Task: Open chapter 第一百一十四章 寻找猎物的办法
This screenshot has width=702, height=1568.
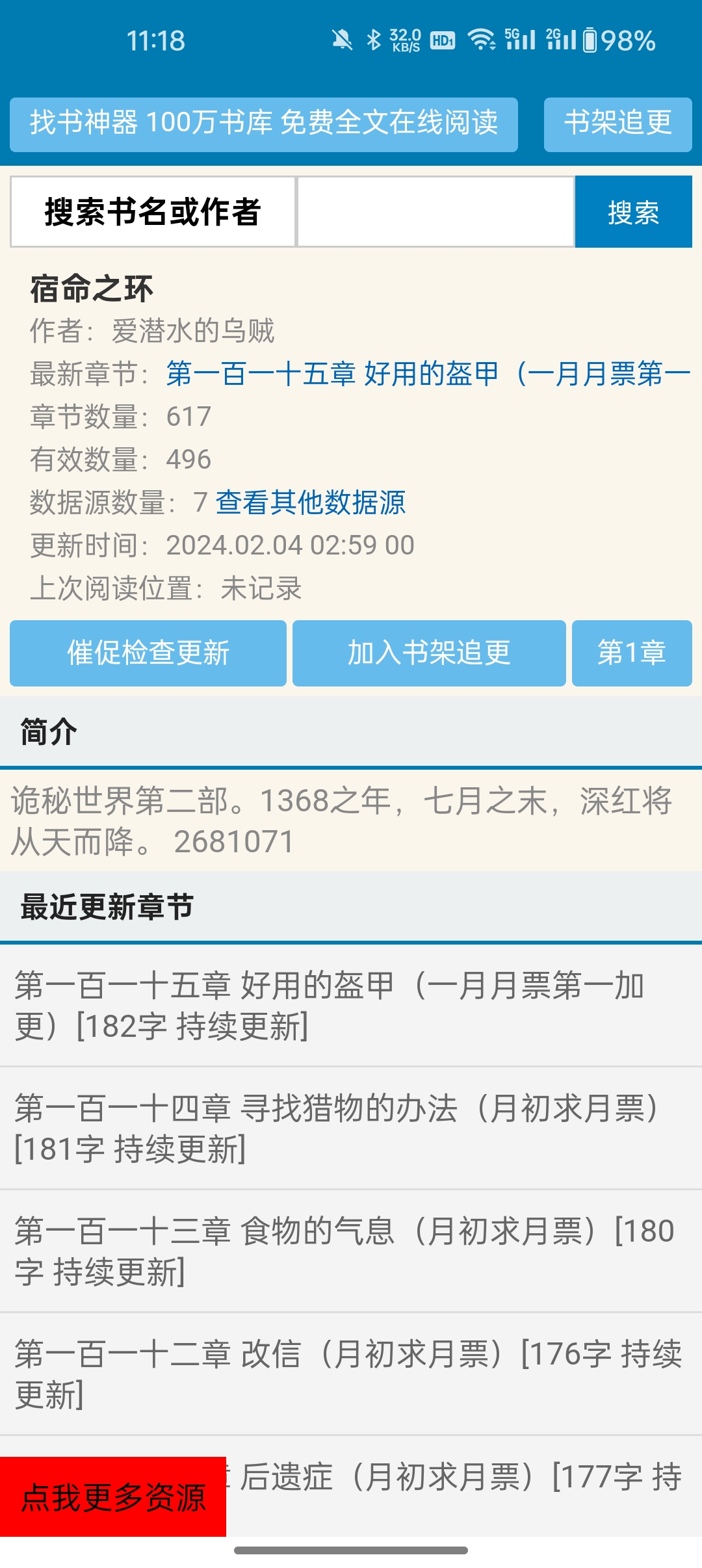Action: click(351, 1129)
